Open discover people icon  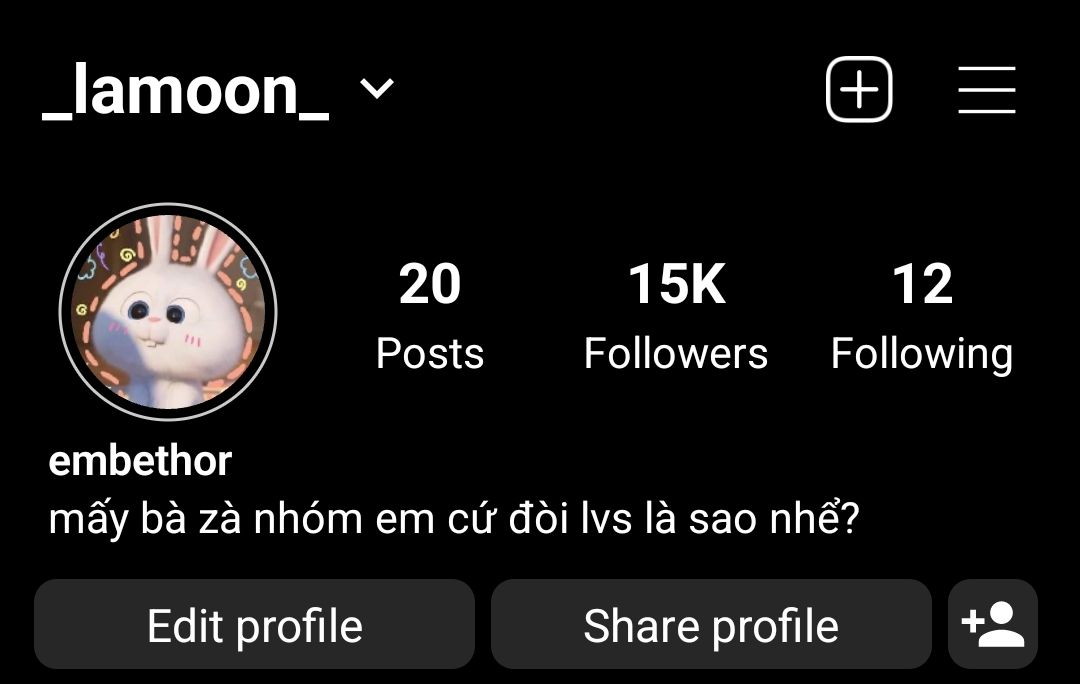point(993,625)
